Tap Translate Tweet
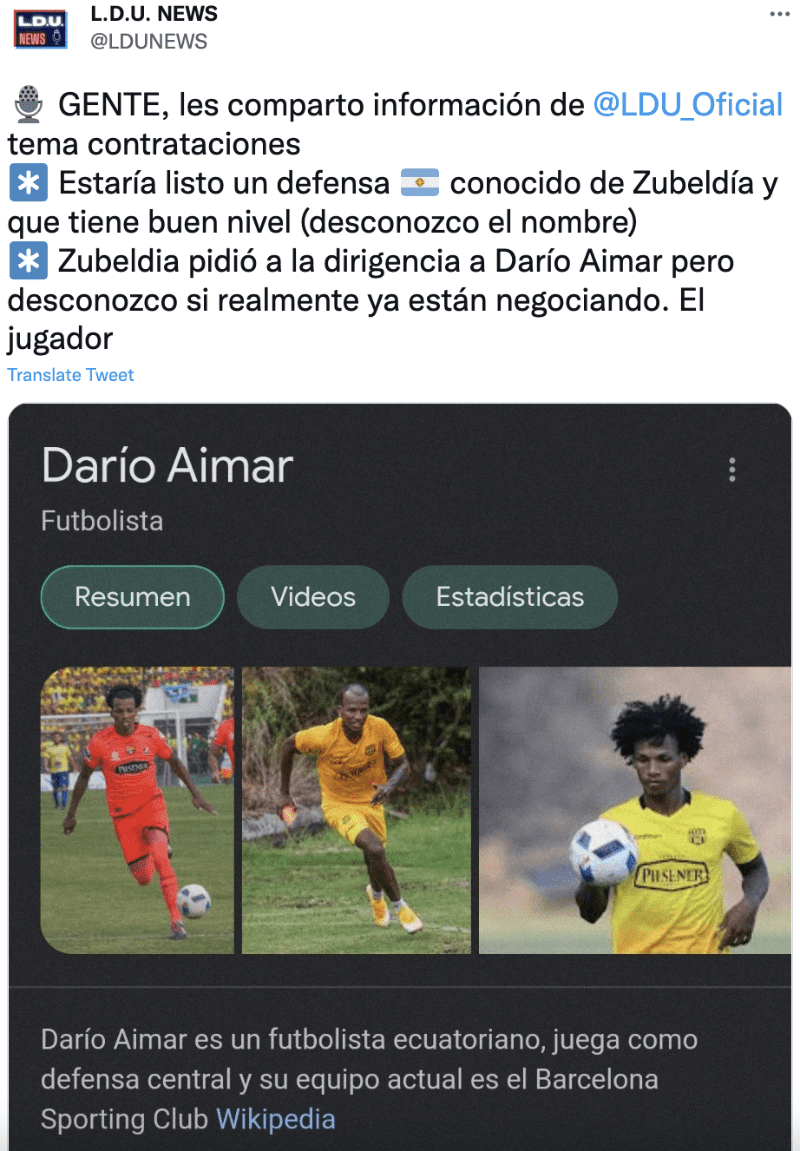The image size is (800, 1151). [70, 375]
